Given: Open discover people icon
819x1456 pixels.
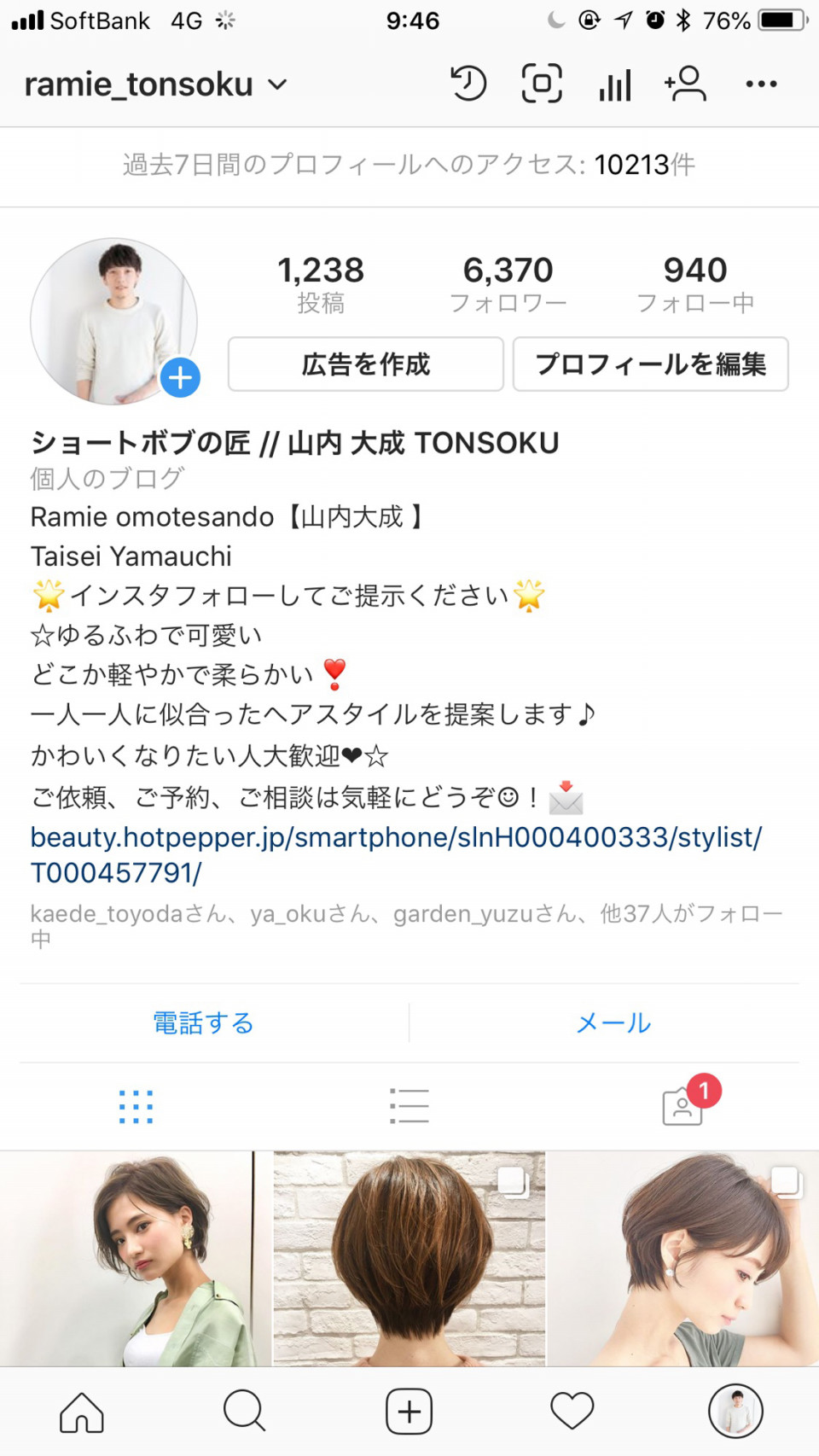Looking at the screenshot, I should pyautogui.click(x=686, y=84).
